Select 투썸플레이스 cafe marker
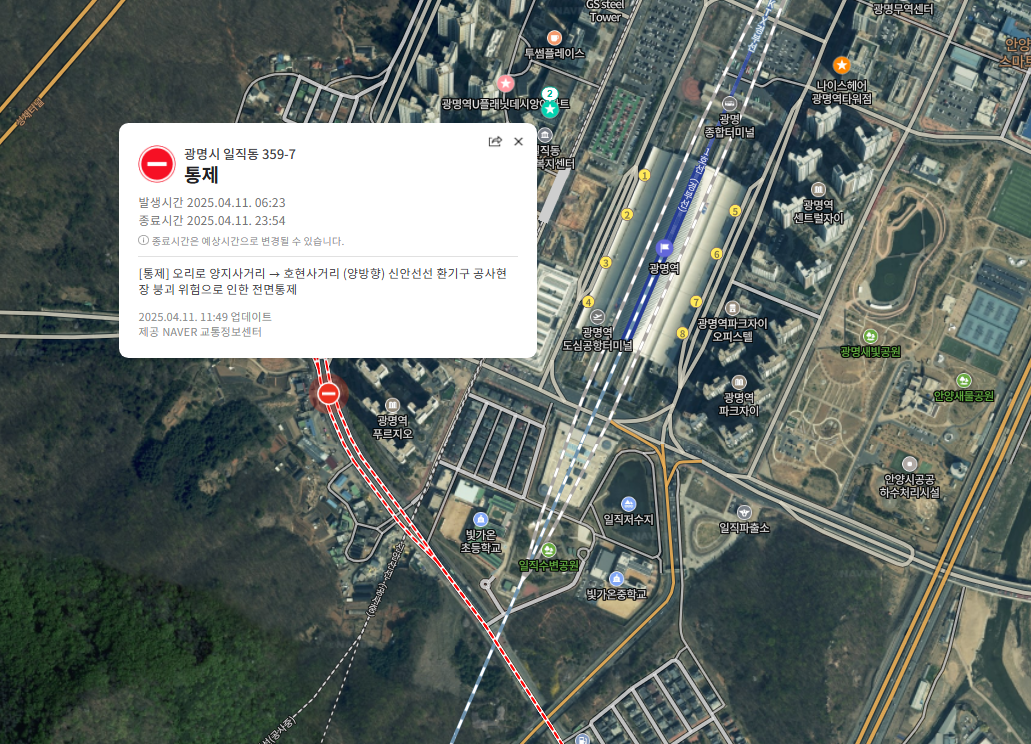Viewport: 1031px width, 744px height. click(x=553, y=37)
